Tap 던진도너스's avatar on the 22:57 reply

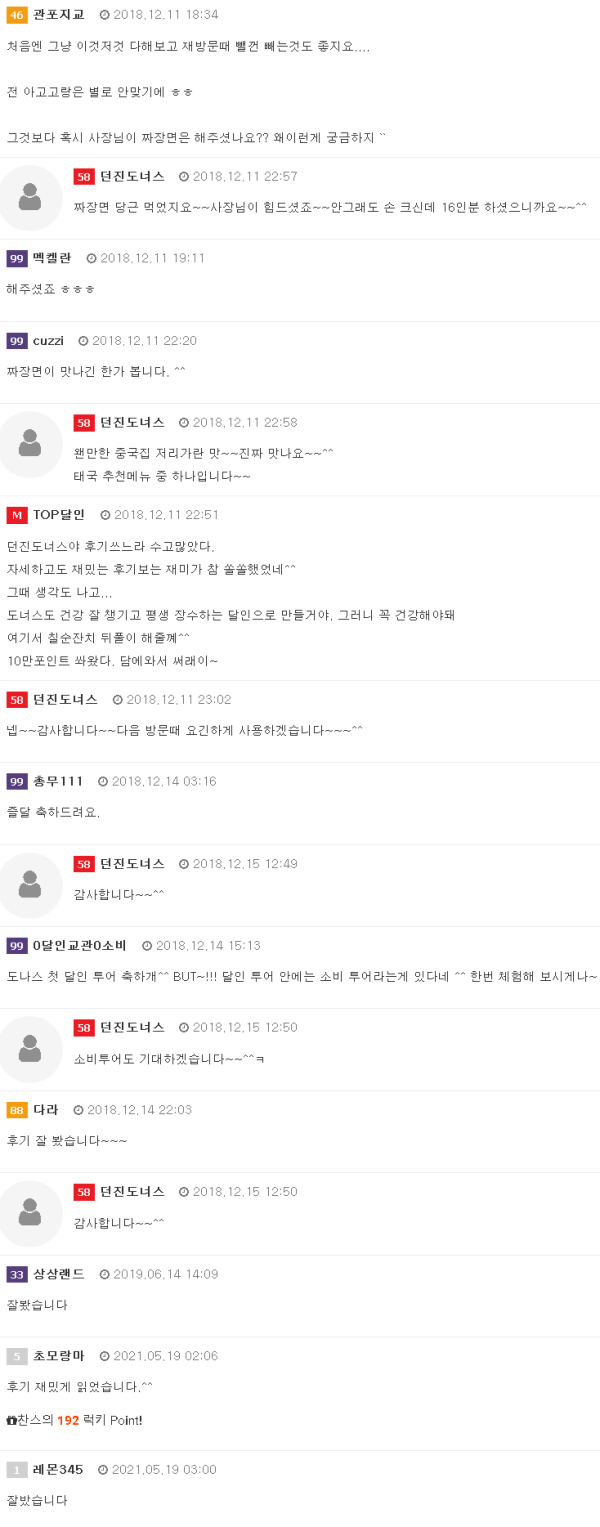click(x=30, y=198)
